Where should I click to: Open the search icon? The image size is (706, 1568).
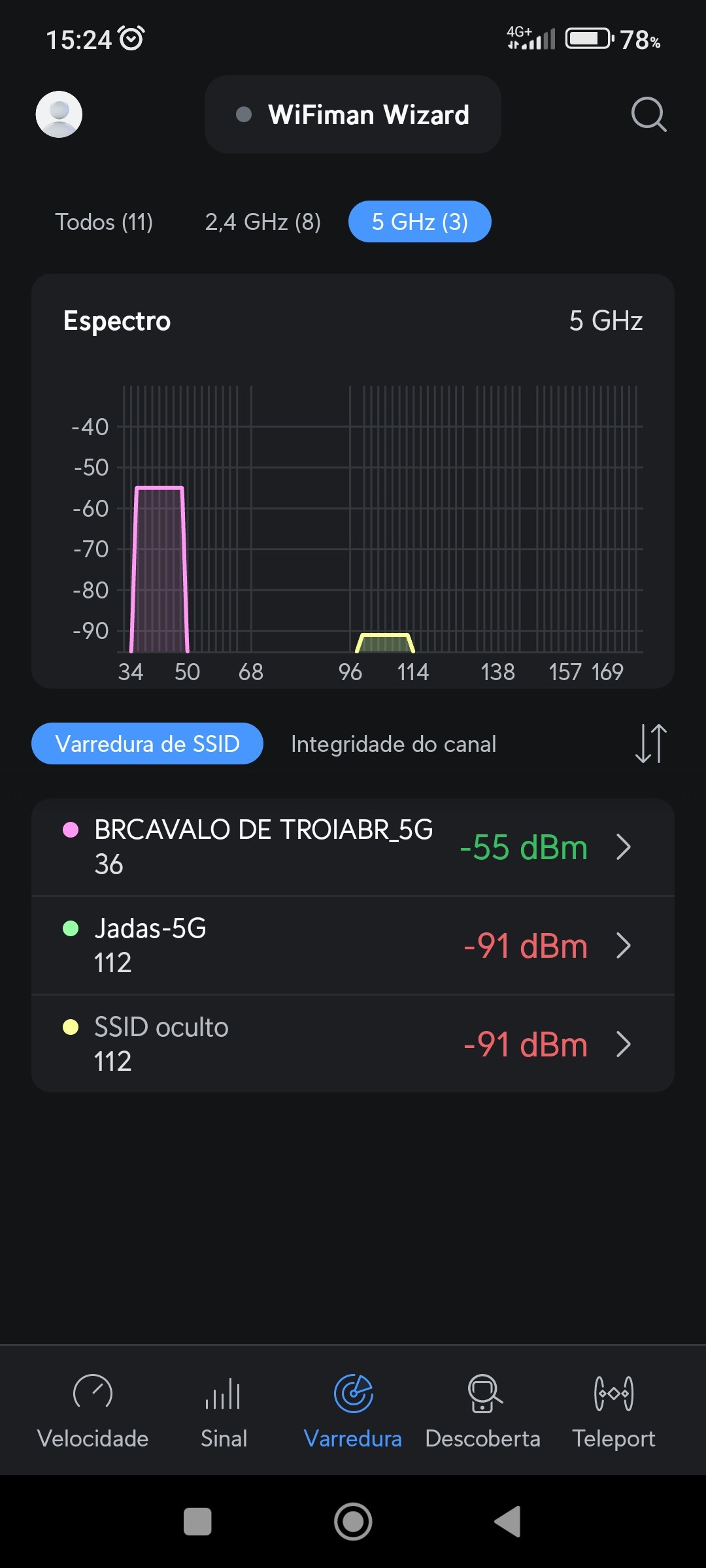click(x=648, y=114)
